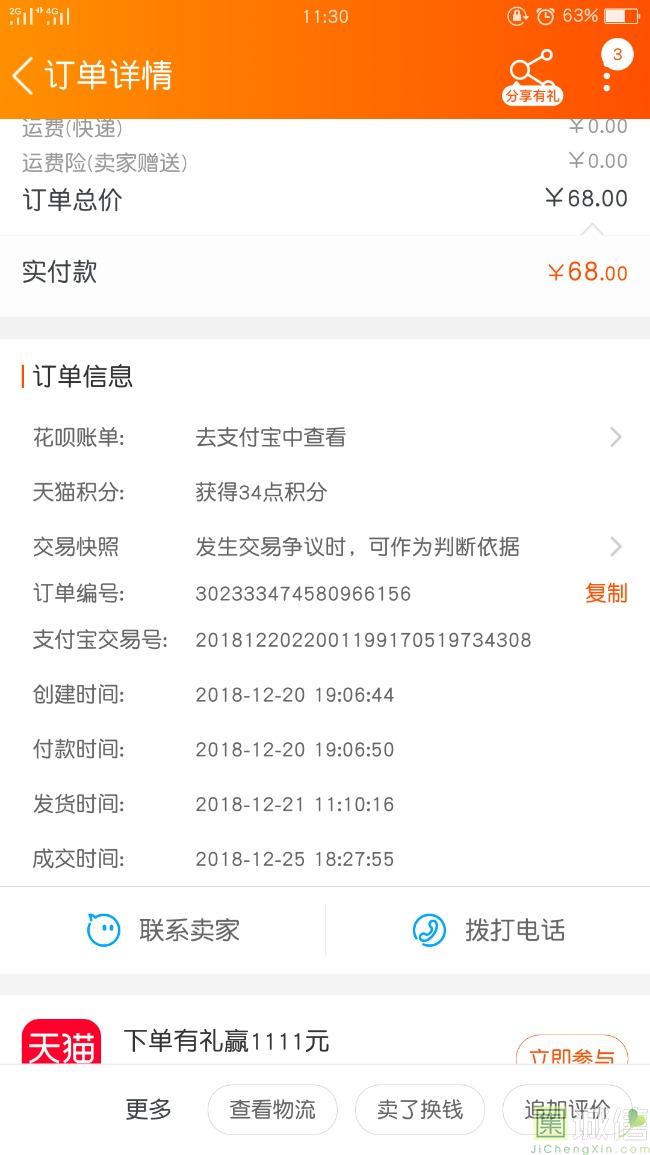The width and height of the screenshot is (650, 1155).
Task: View shipping with 查看物流
Action: coord(272,1109)
